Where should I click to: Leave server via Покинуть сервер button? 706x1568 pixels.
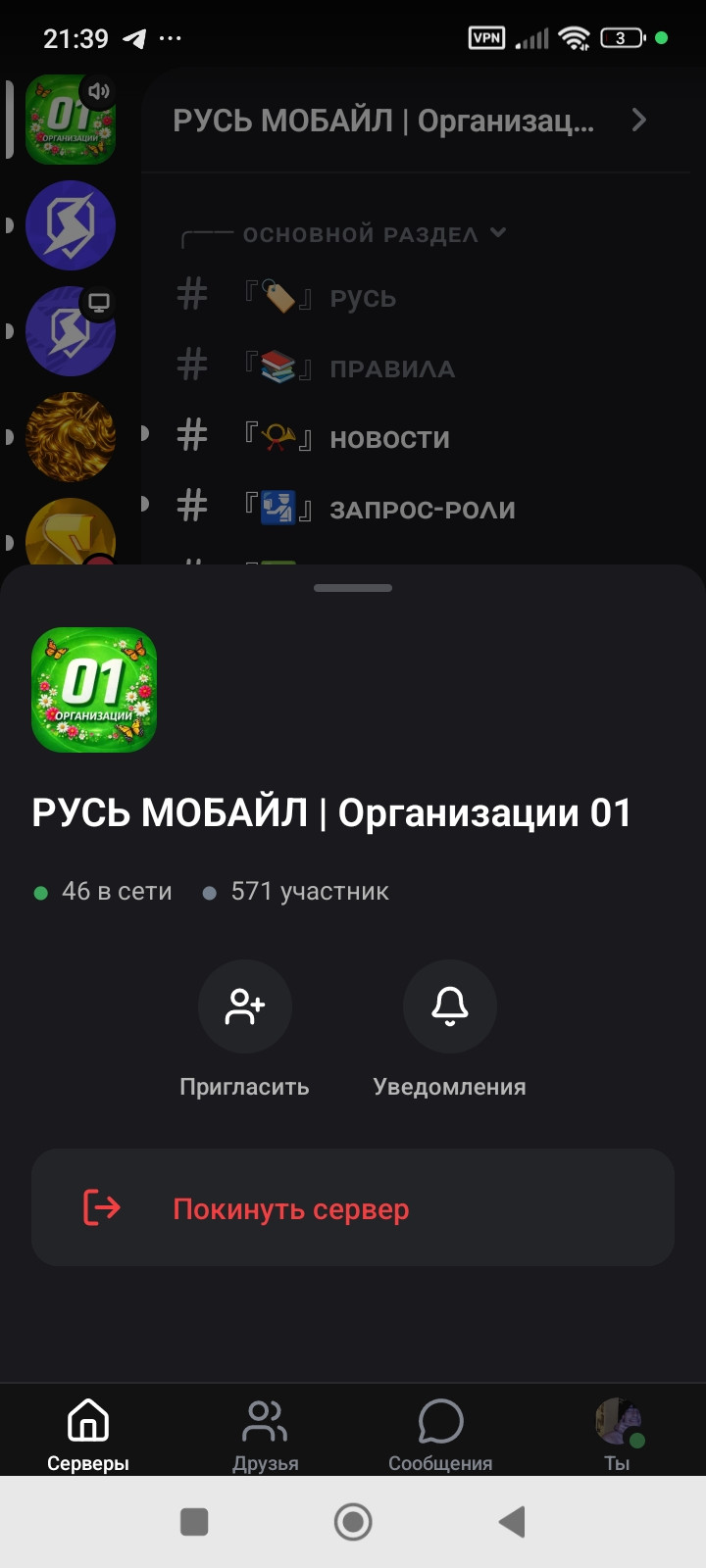(x=352, y=1207)
